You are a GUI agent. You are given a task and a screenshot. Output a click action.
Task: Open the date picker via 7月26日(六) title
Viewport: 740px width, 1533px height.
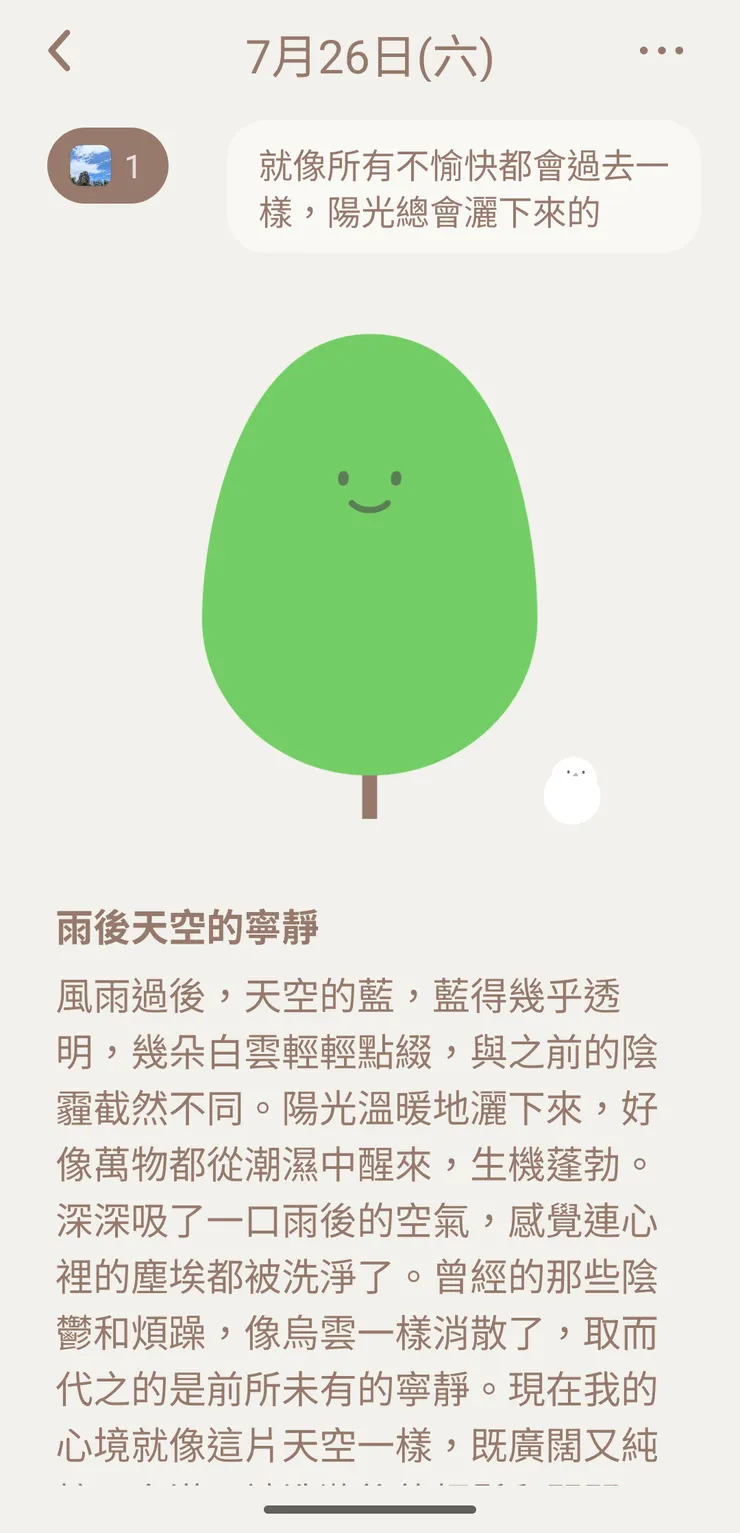[x=370, y=55]
